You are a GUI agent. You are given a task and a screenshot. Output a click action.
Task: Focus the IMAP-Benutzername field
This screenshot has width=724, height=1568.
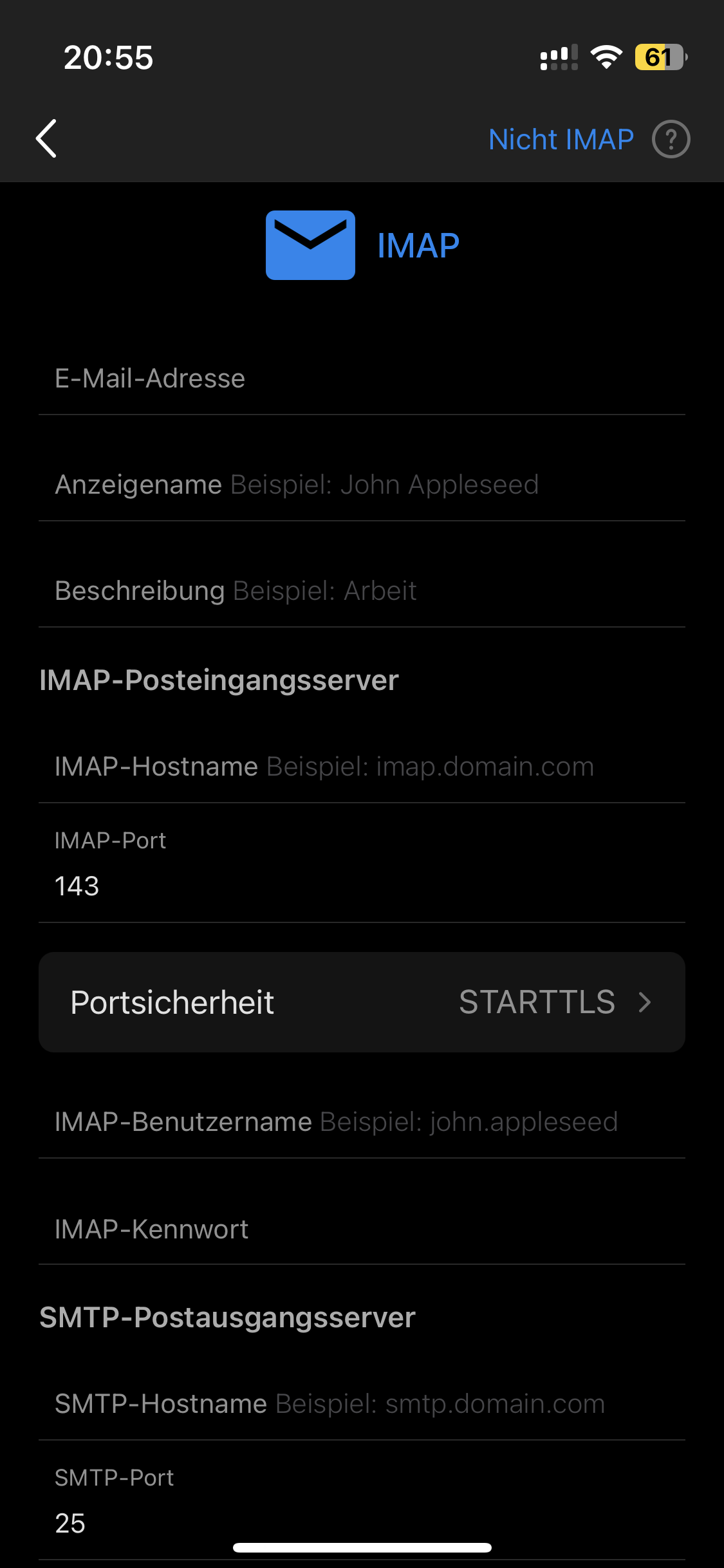tap(360, 1122)
